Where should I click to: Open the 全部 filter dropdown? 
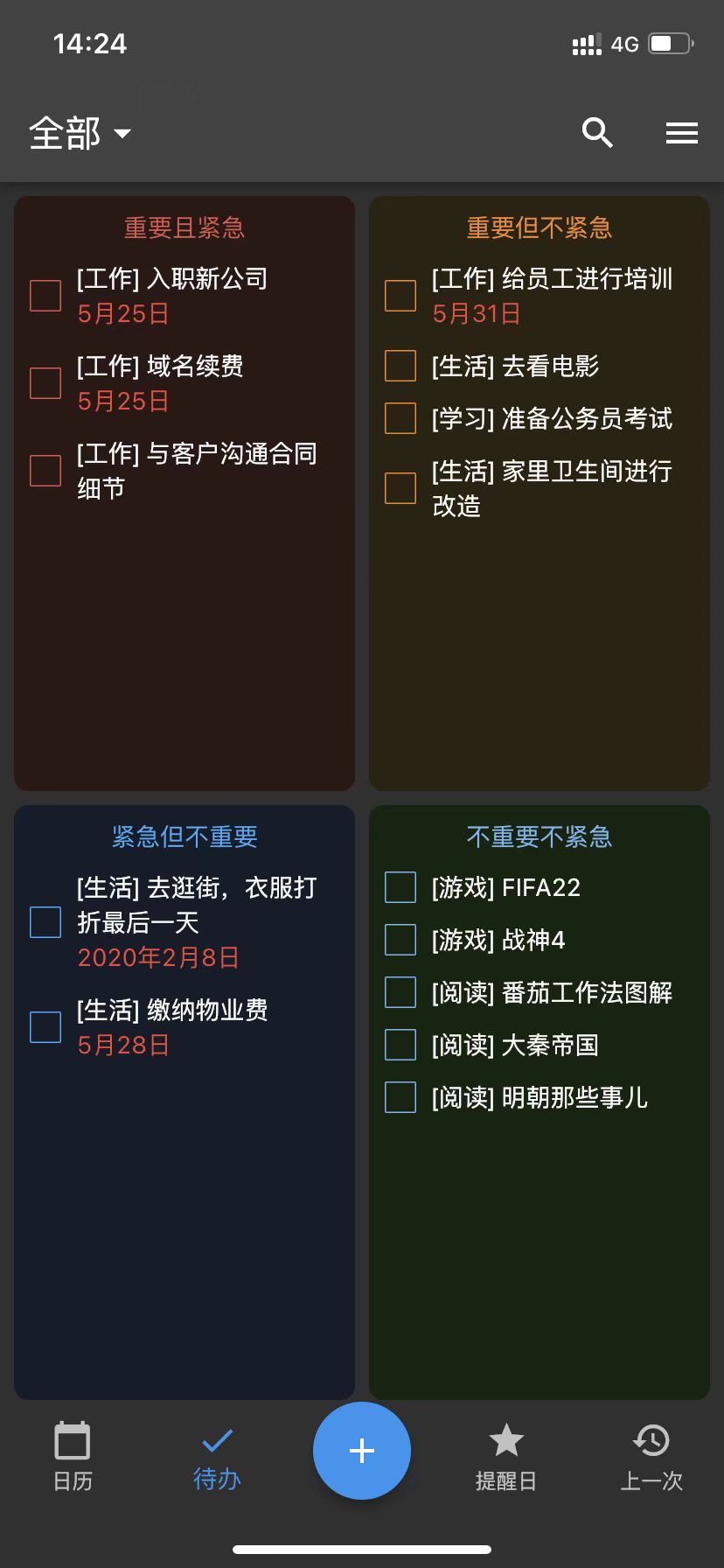coord(80,133)
